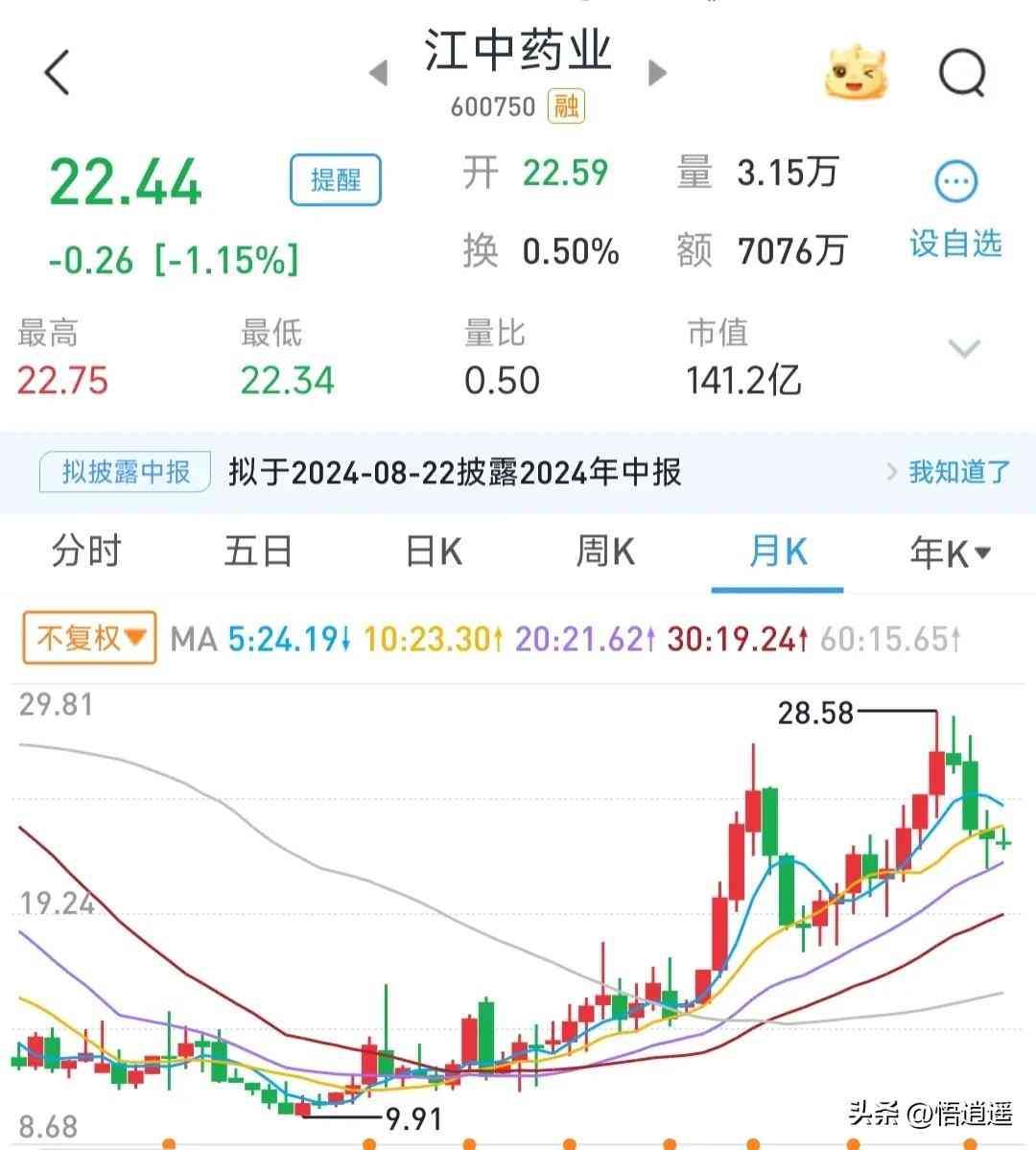Dismiss notice with 我知道了
1036x1150 pixels.
coord(959,472)
